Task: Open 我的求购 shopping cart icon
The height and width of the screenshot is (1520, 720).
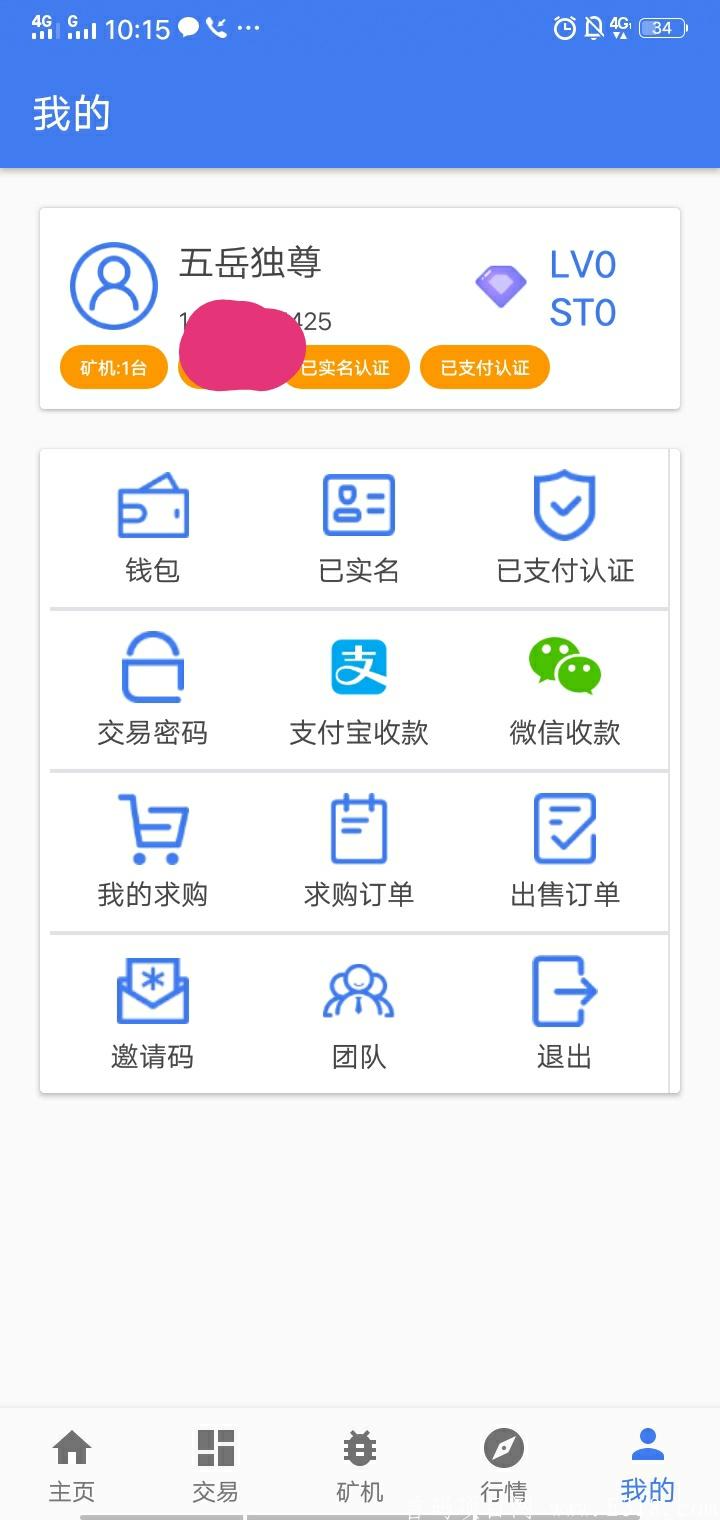Action: (x=152, y=828)
